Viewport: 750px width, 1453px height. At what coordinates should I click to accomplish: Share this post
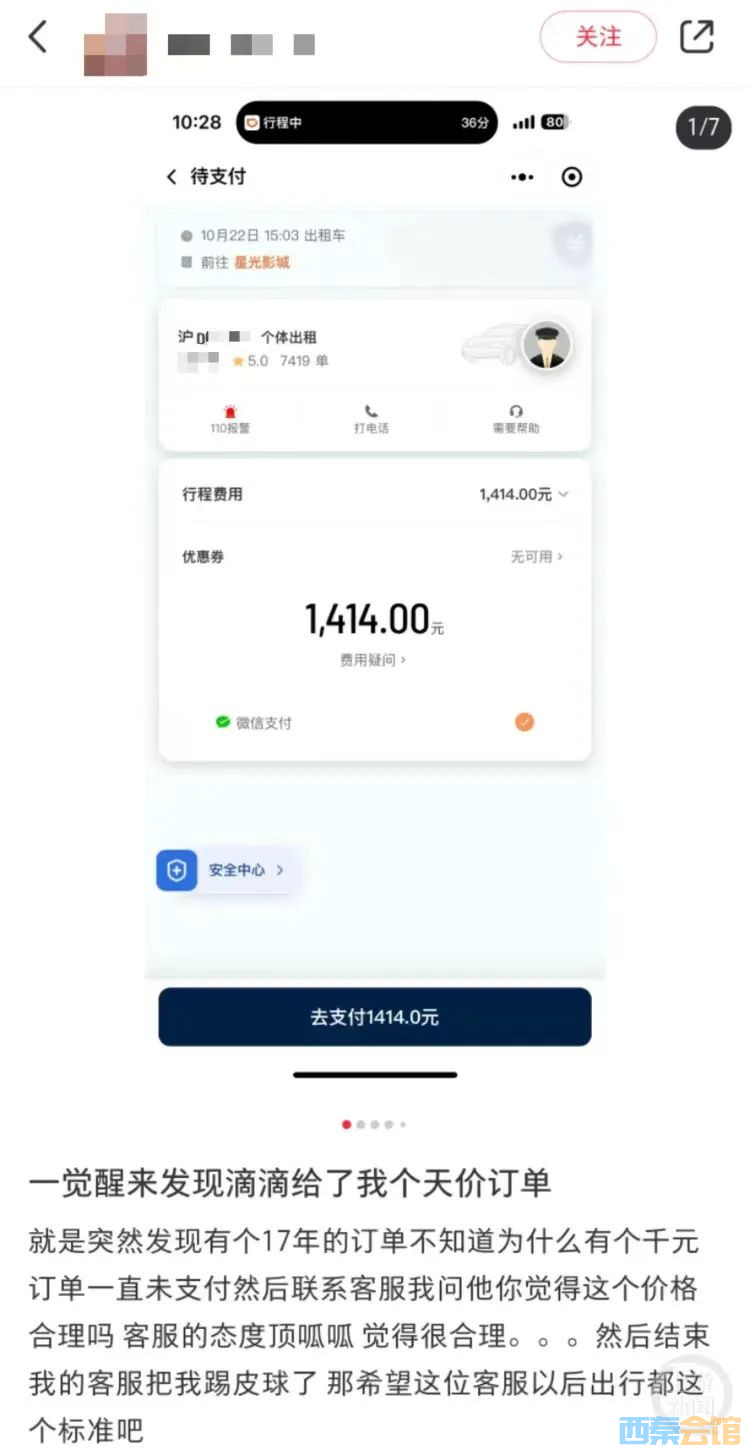pos(697,37)
